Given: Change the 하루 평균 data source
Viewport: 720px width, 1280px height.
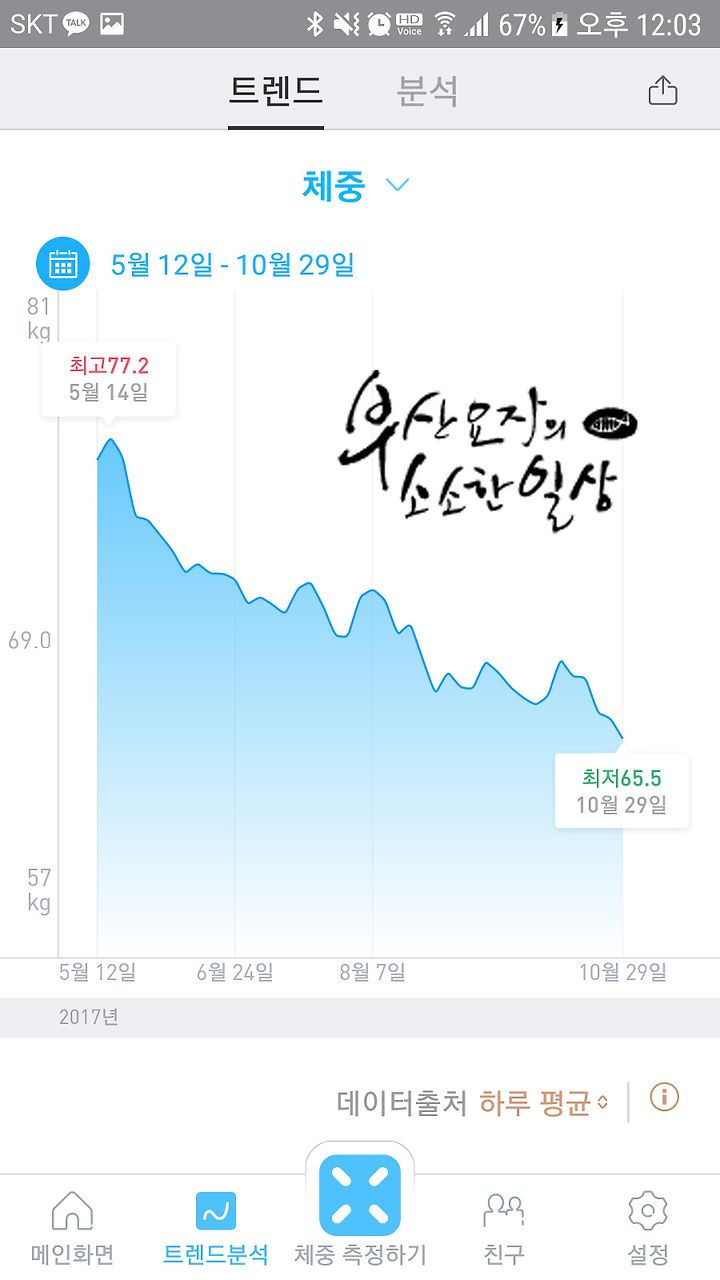Looking at the screenshot, I should tap(544, 1103).
